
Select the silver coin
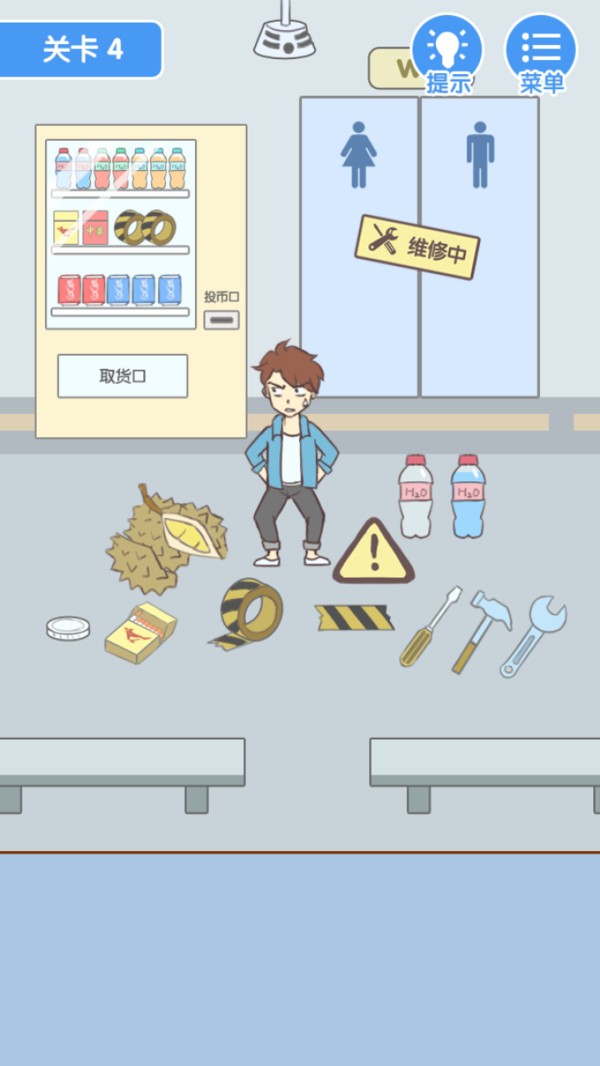[x=68, y=628]
